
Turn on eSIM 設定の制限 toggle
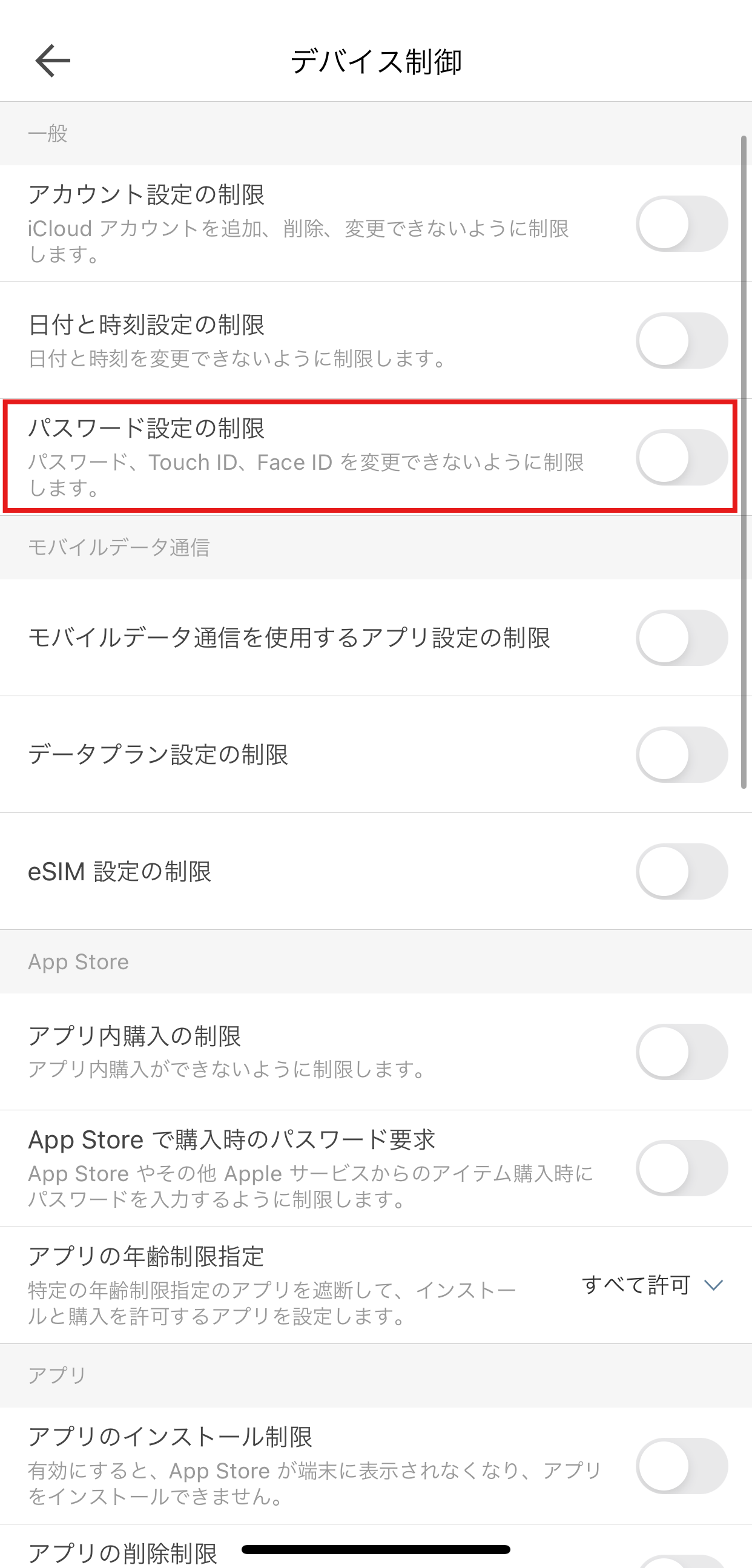point(681,872)
